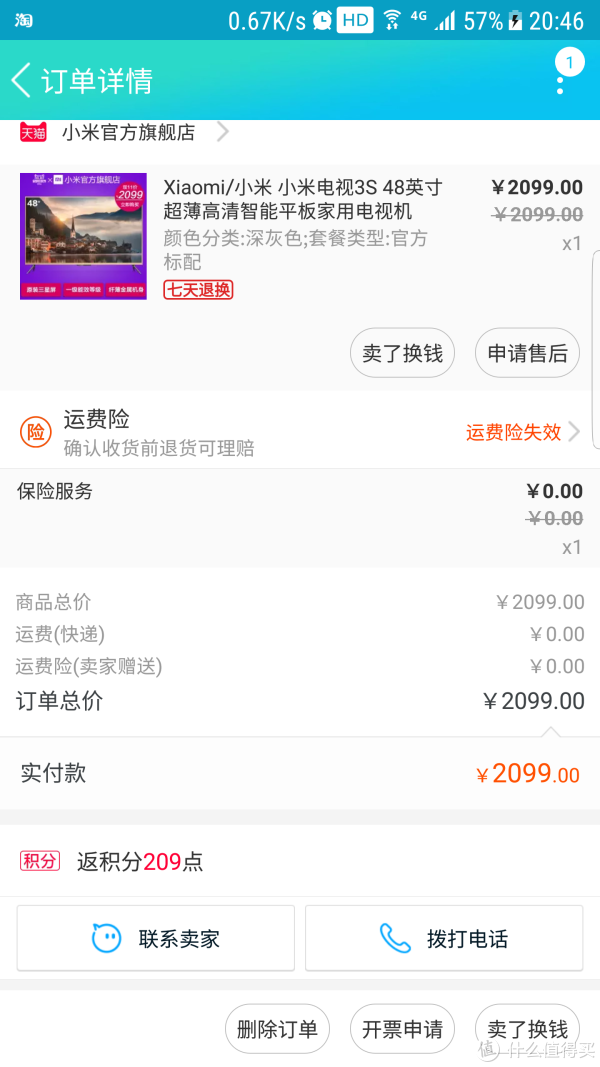Screen dimensions: 600x1067
Task: Tap 申请售后 button
Action: pyautogui.click(x=527, y=353)
